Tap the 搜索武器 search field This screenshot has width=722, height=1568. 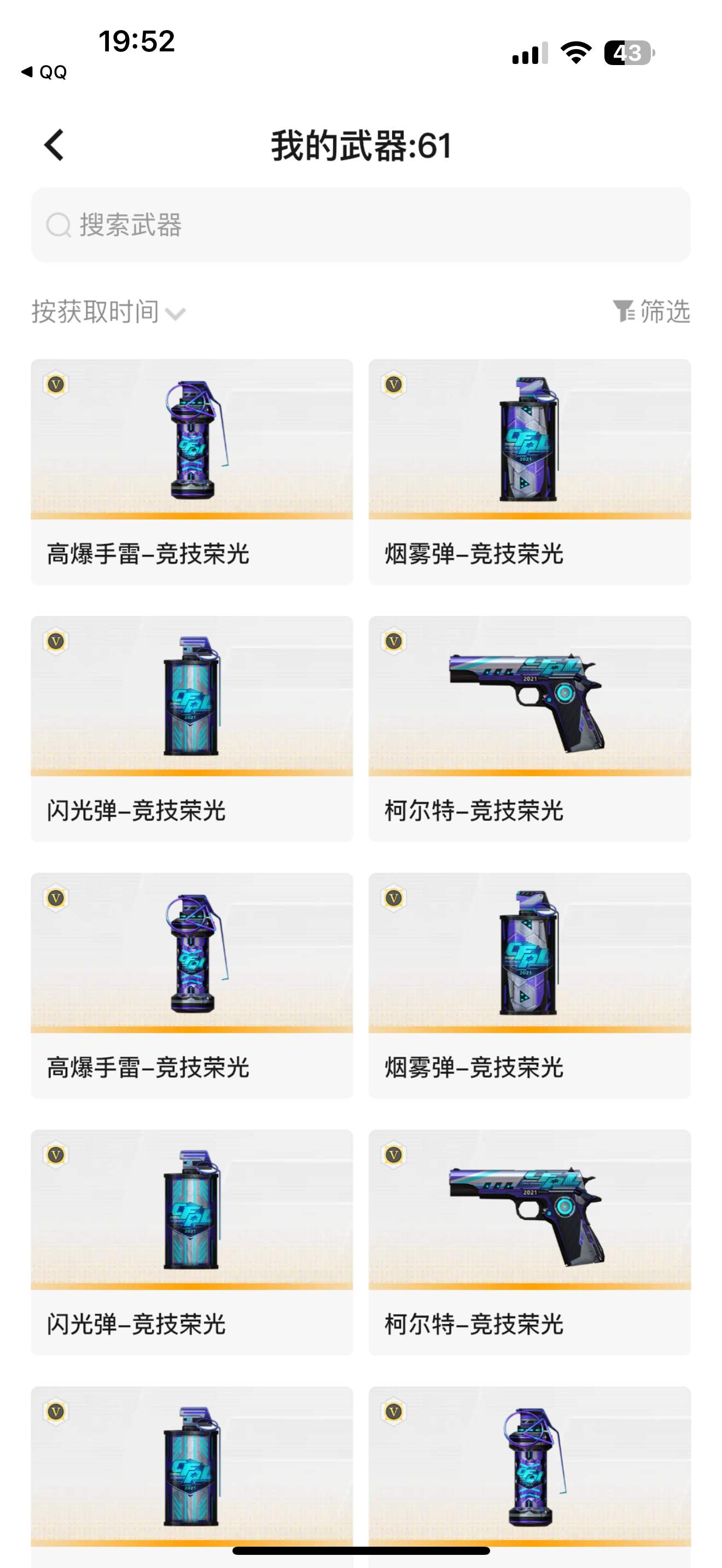[360, 225]
